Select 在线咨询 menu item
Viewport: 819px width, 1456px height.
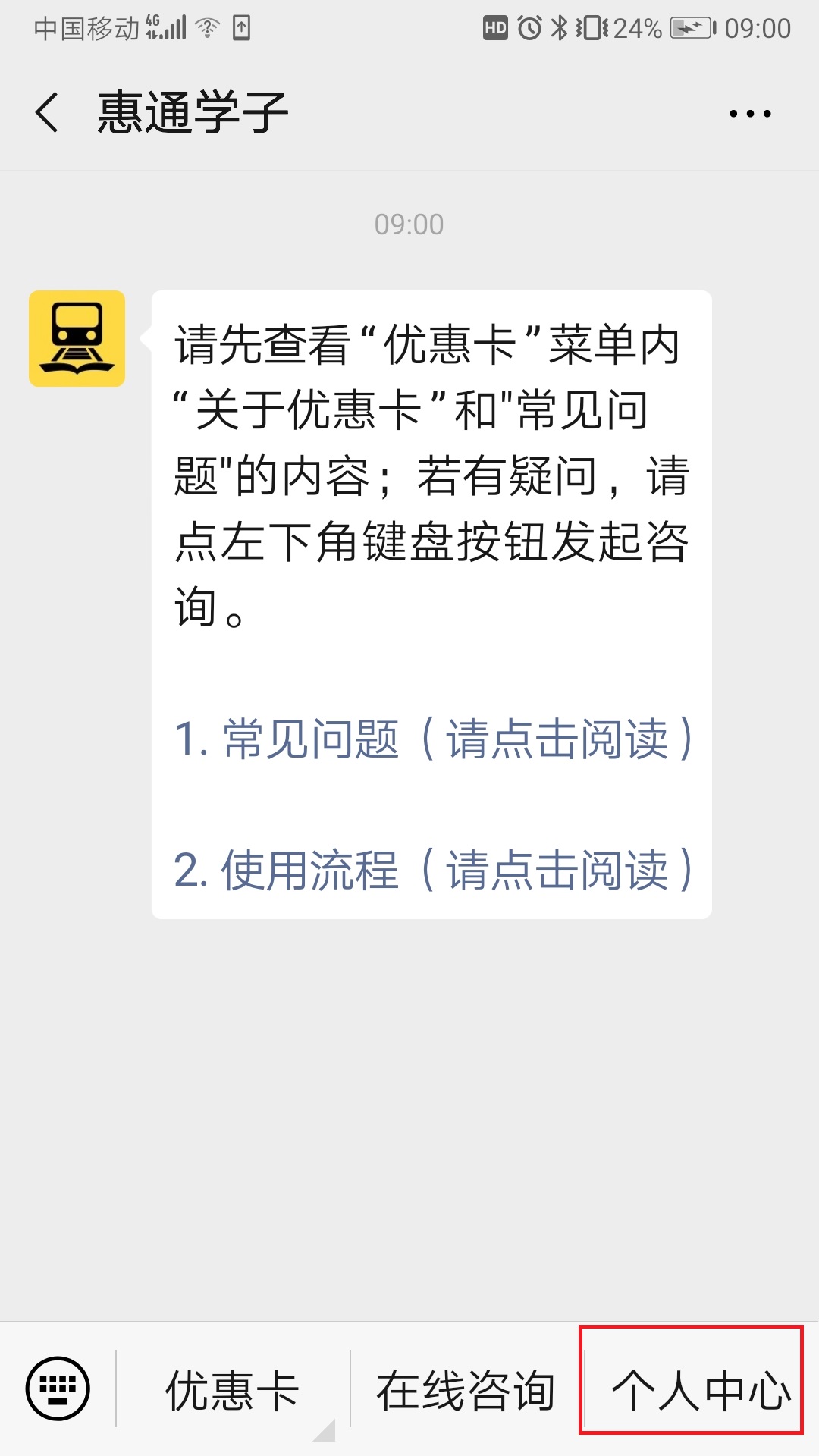click(466, 1390)
